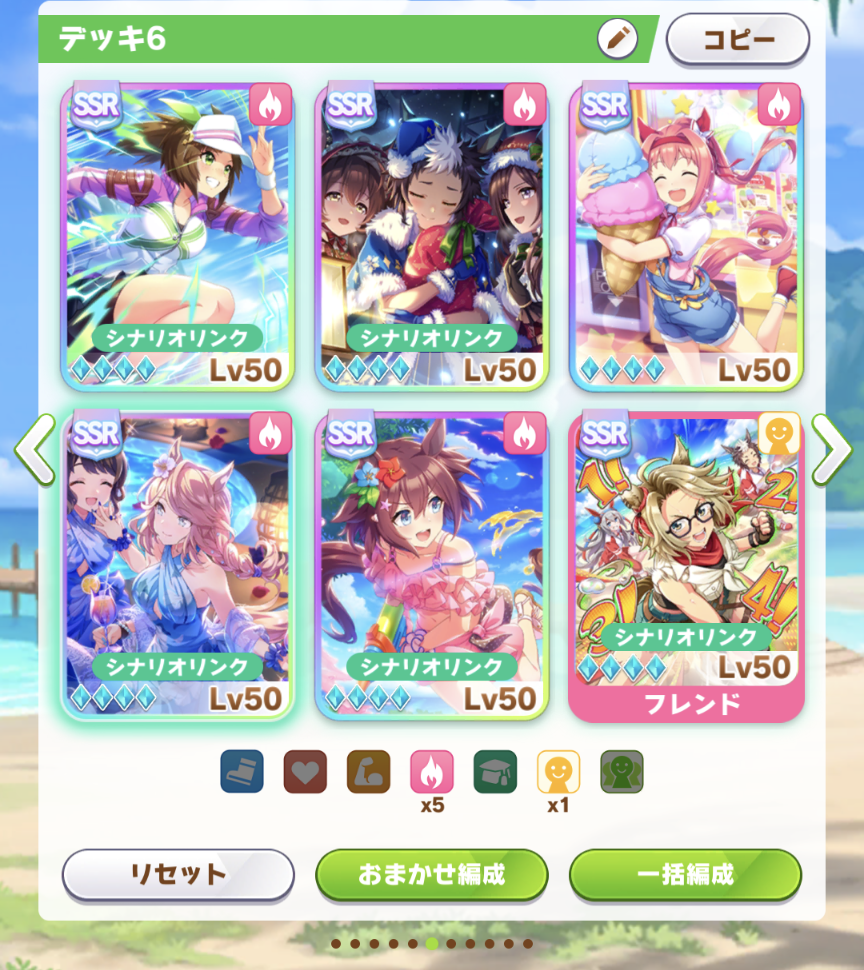864x970 pixels.
Task: Tap the 一括編成 button
Action: [686, 875]
